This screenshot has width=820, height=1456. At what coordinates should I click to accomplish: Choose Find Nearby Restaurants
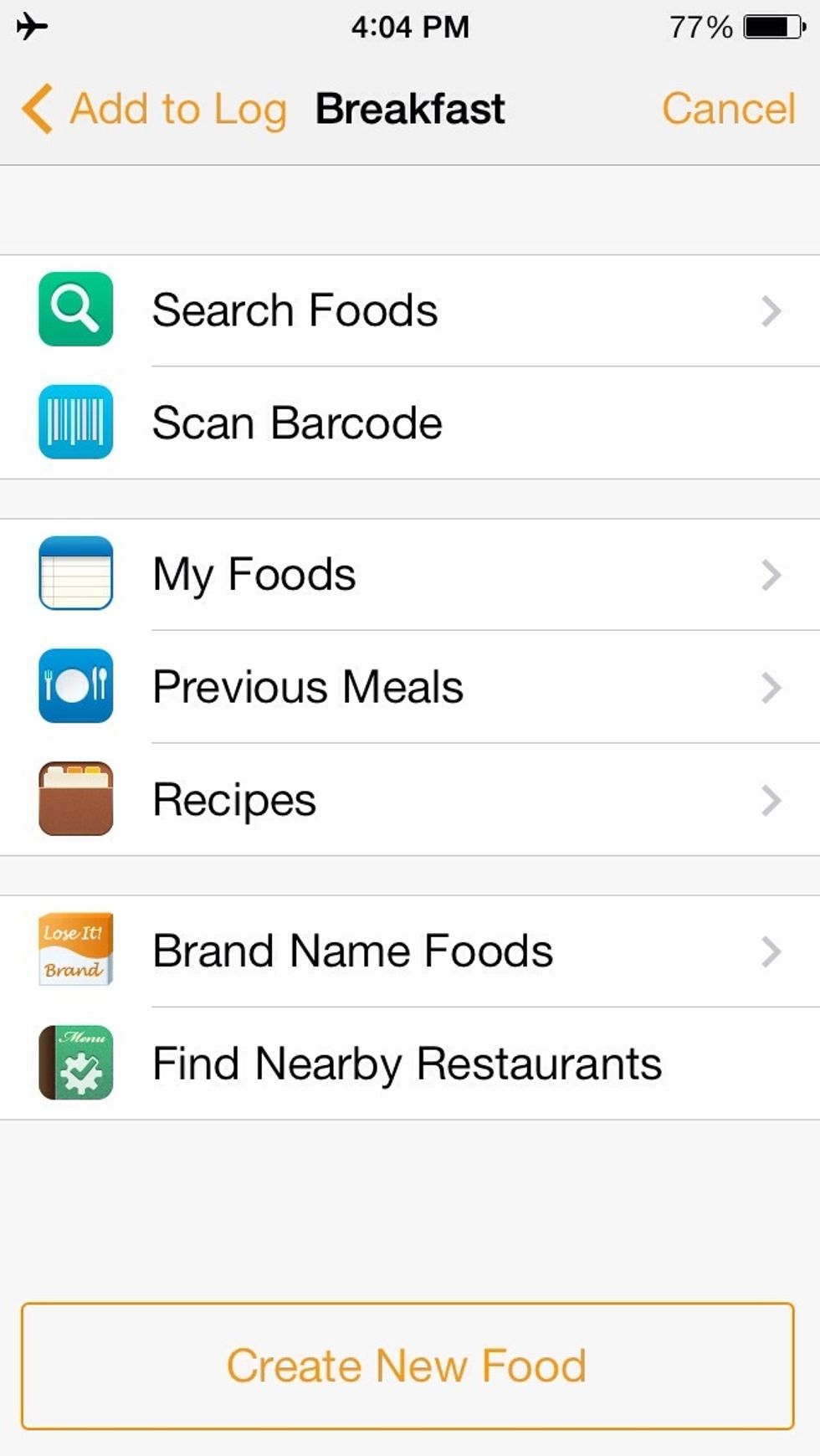click(410, 1064)
